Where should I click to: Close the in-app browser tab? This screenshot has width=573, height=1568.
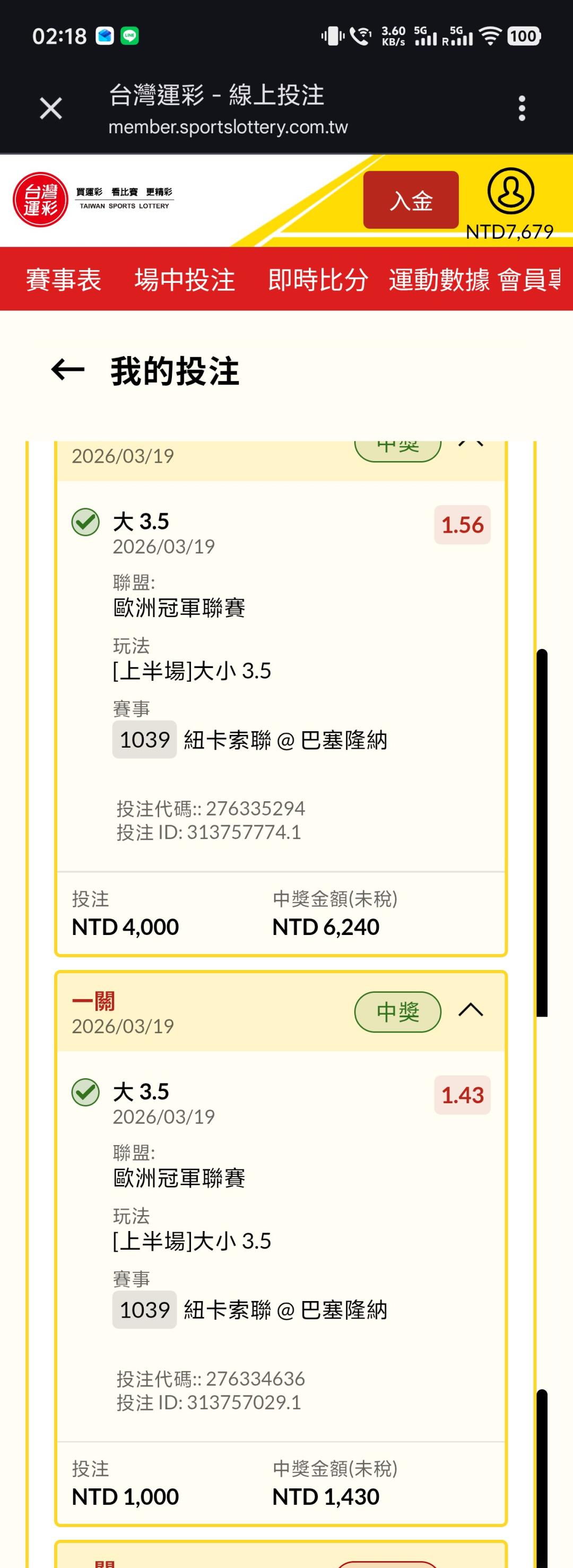pyautogui.click(x=50, y=109)
